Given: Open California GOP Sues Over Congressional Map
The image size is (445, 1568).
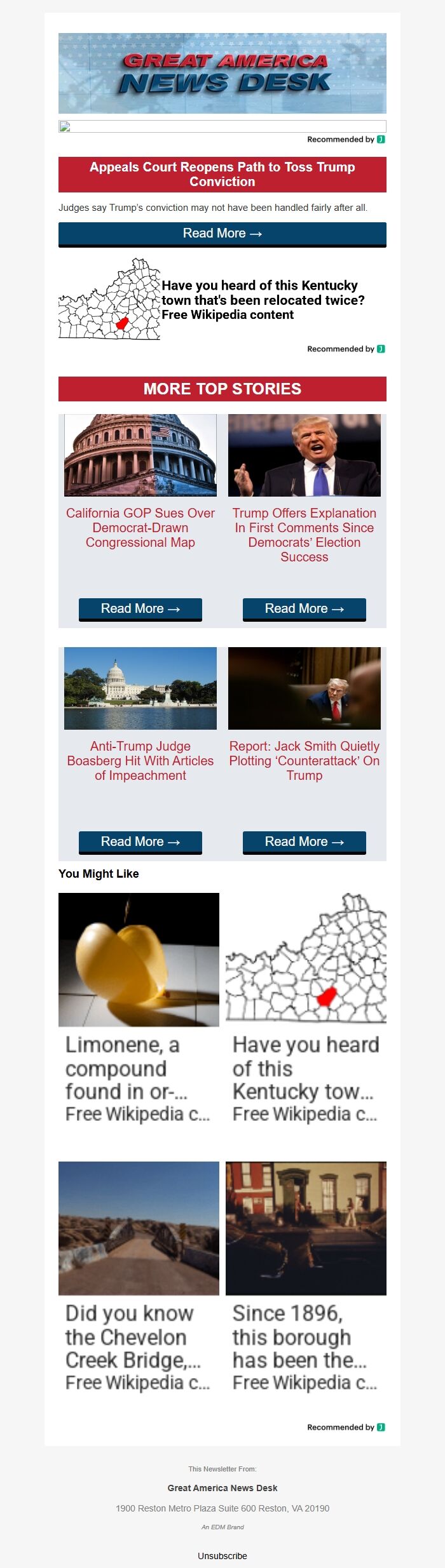Looking at the screenshot, I should coord(140,527).
